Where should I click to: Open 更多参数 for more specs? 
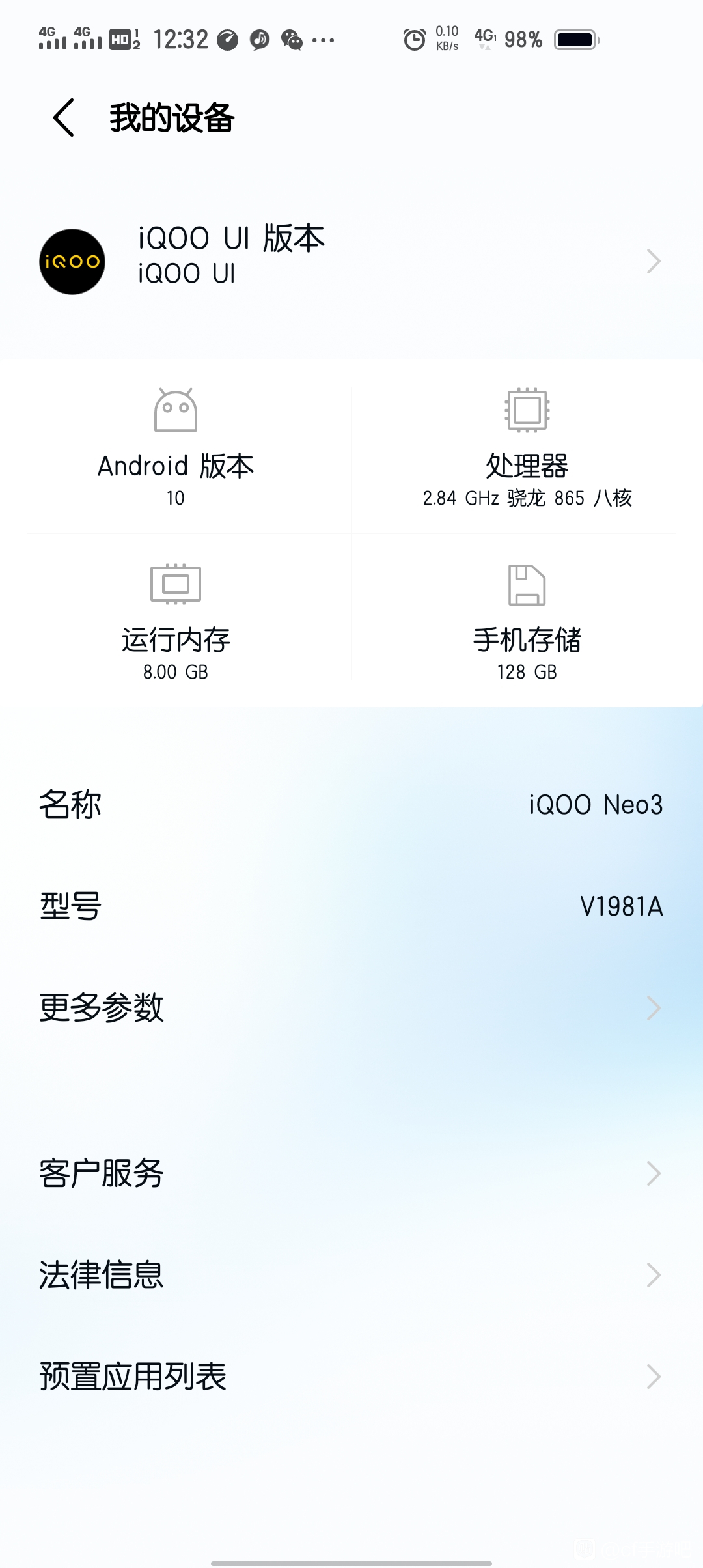point(351,1007)
